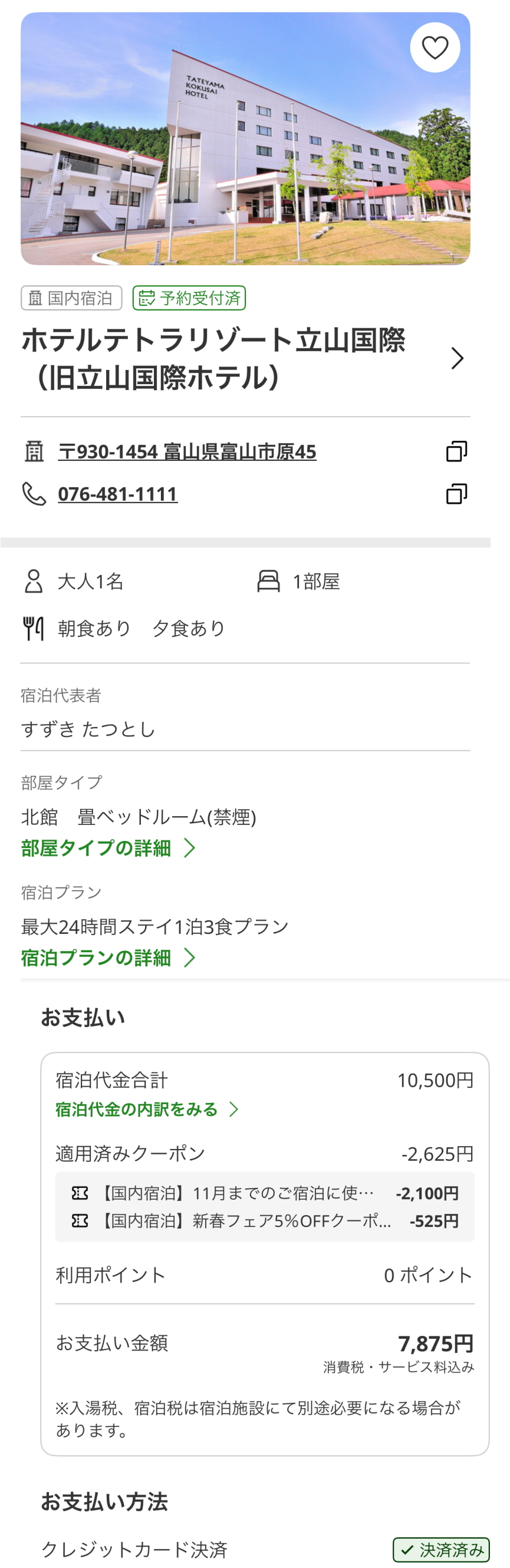Image resolution: width=510 pixels, height=1568 pixels.
Task: Open the address 〒930-1454 富山県富山市原45
Action: click(x=187, y=451)
